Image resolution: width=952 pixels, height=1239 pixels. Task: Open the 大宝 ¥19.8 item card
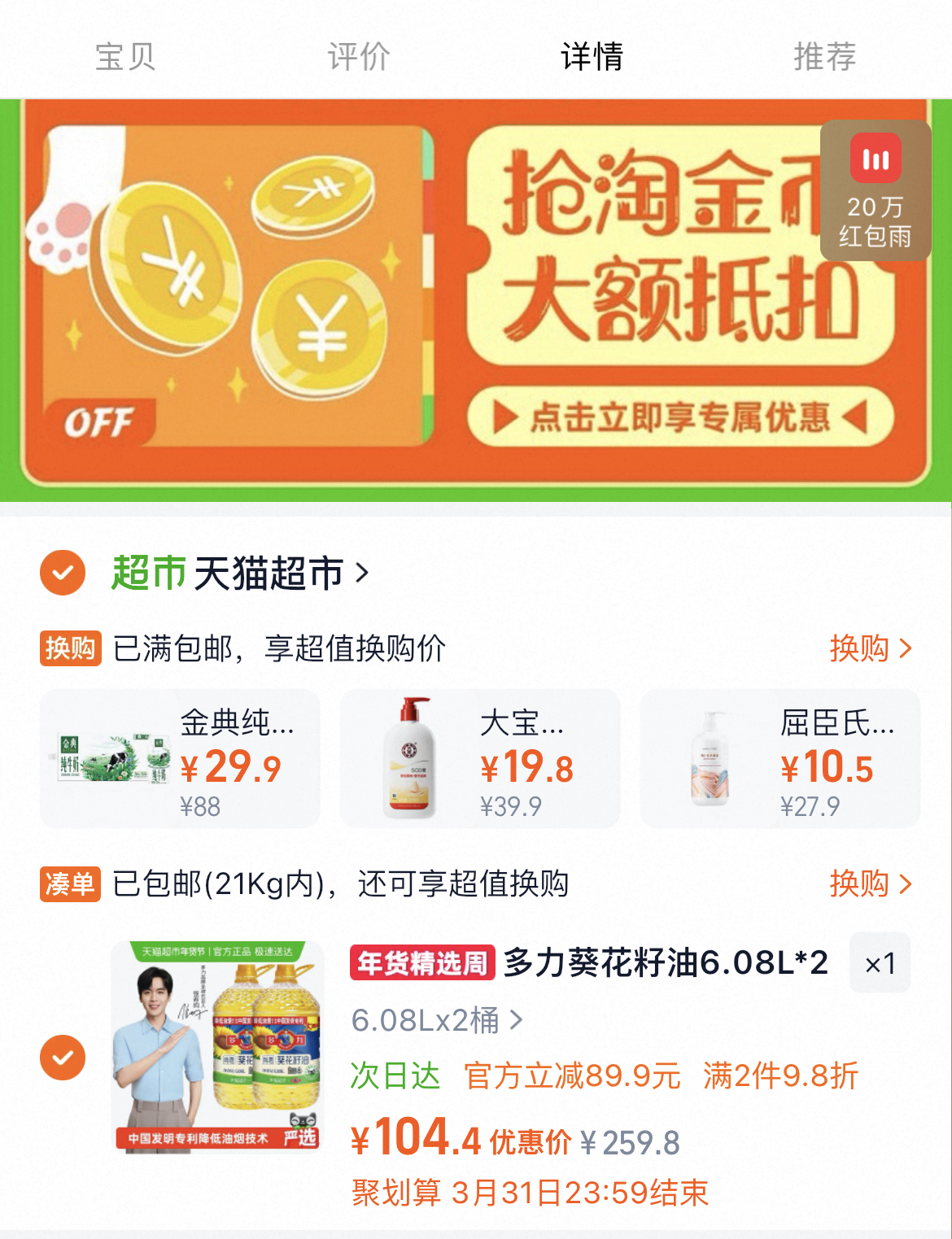coord(479,758)
